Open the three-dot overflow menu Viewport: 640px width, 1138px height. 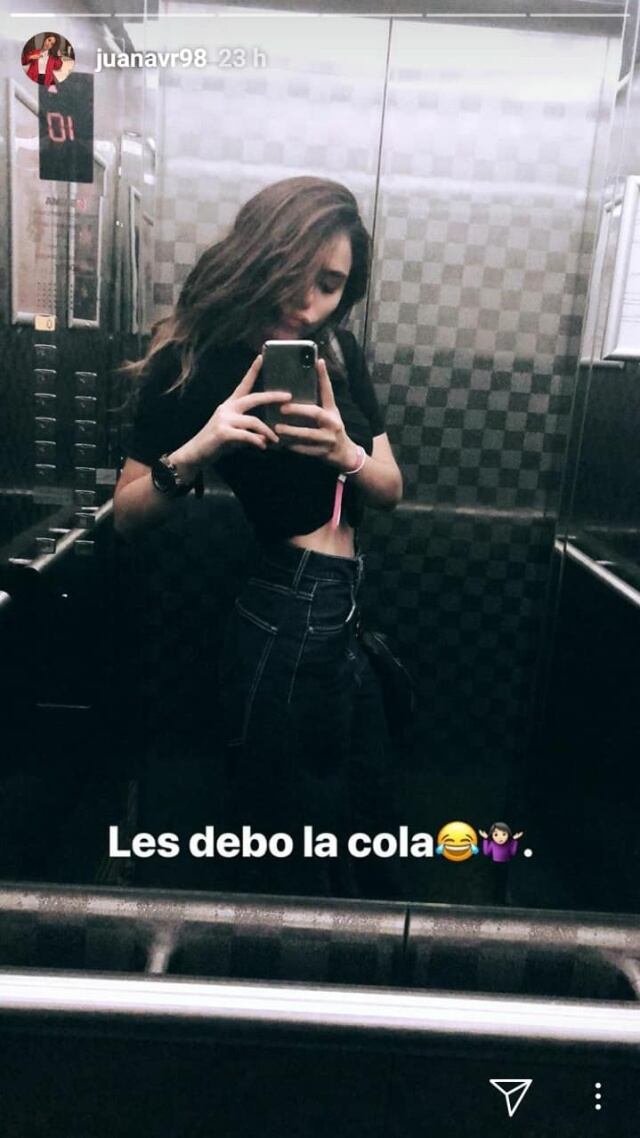(x=597, y=1096)
